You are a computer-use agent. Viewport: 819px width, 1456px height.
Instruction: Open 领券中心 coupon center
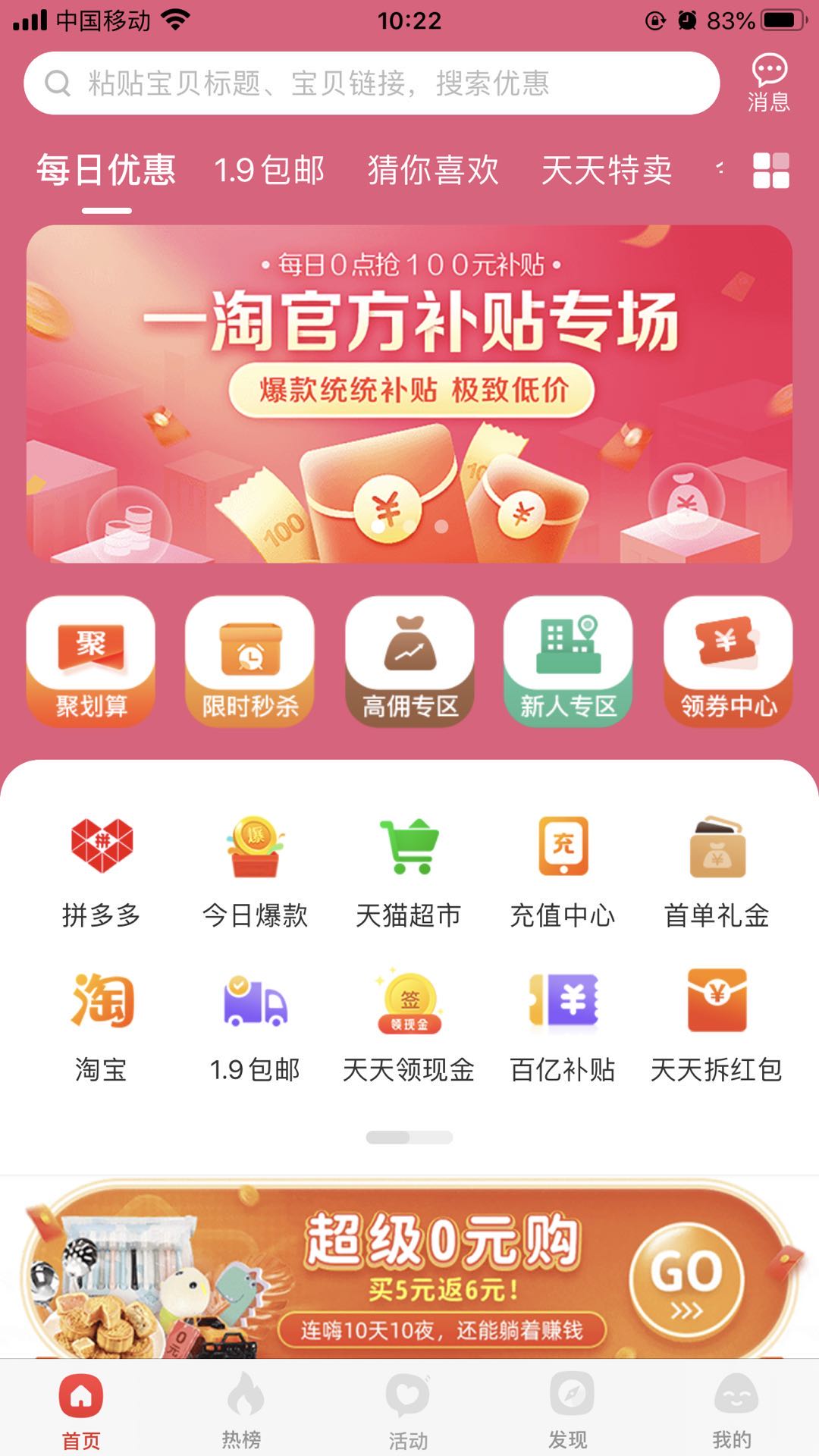pos(728,661)
